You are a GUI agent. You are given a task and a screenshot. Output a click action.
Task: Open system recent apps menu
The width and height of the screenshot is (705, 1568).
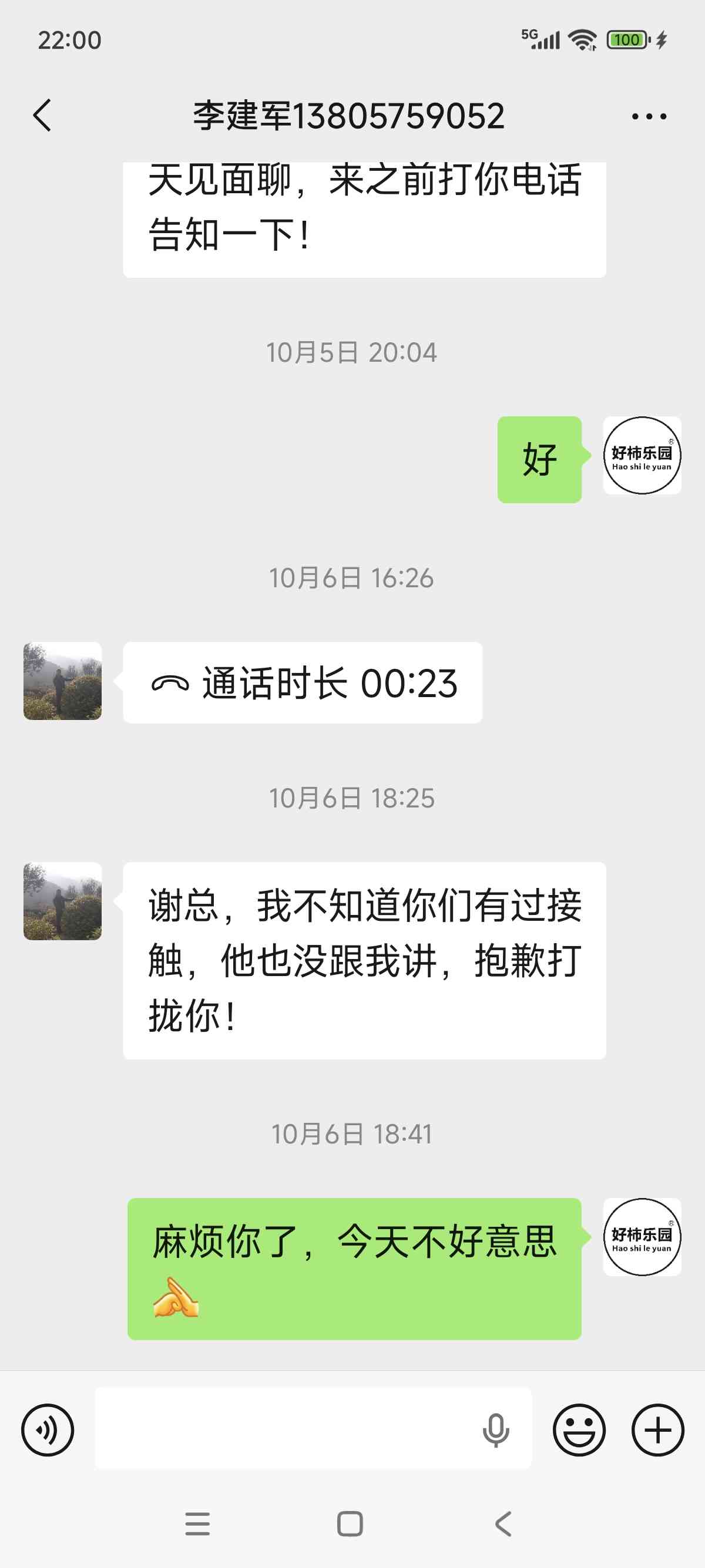point(197,1523)
